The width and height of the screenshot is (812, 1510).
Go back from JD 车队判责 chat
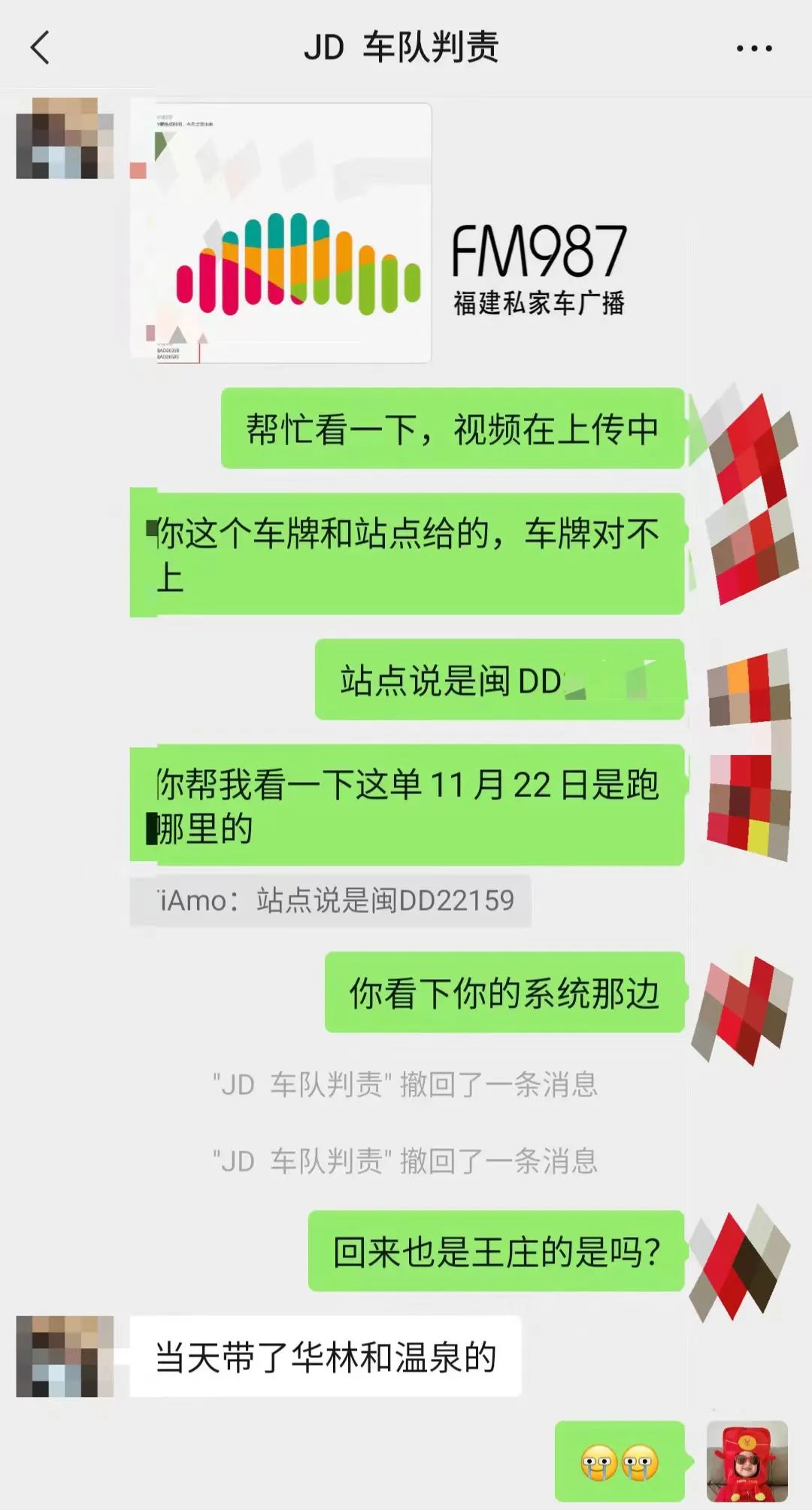pos(41,48)
